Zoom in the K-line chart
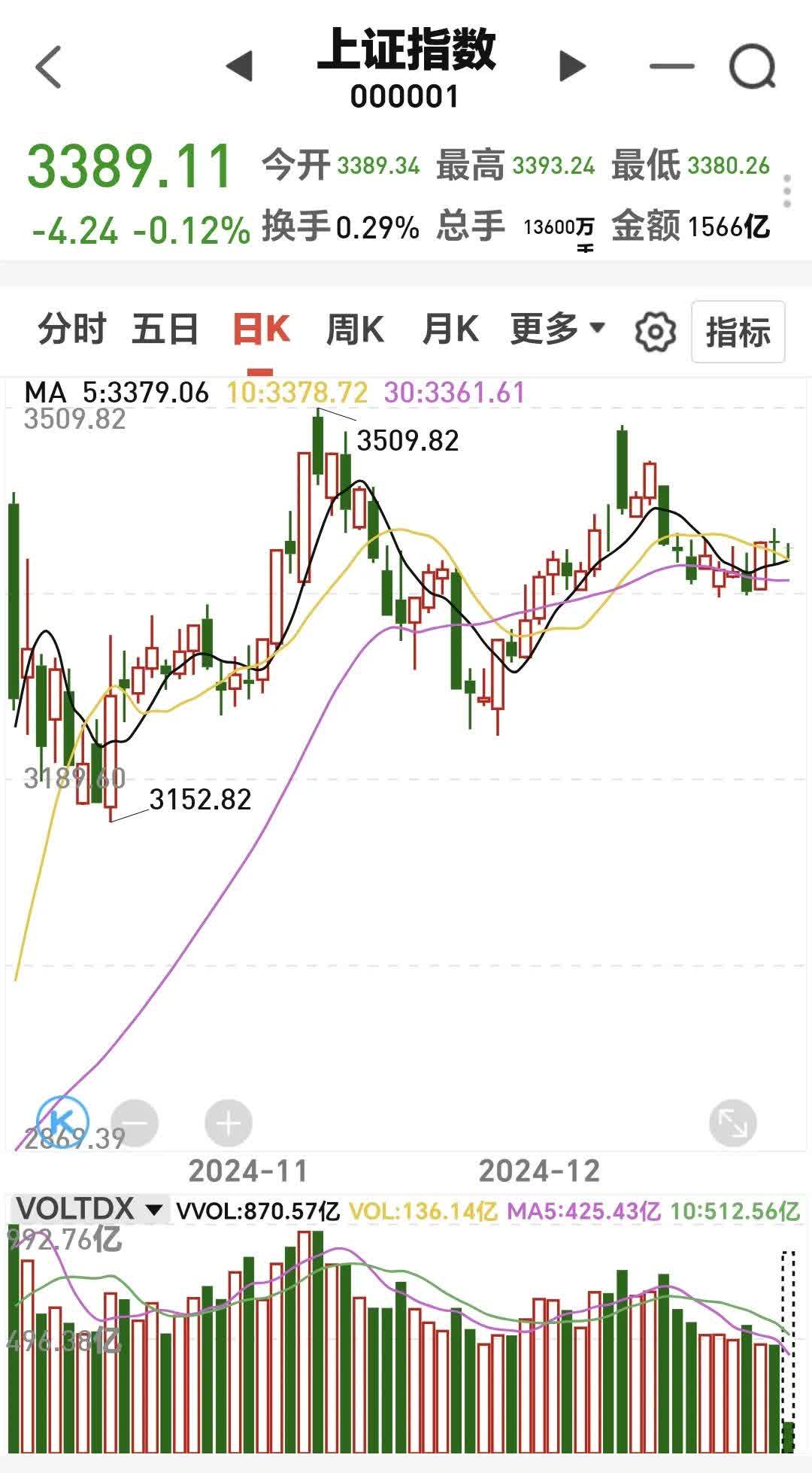 229,1123
